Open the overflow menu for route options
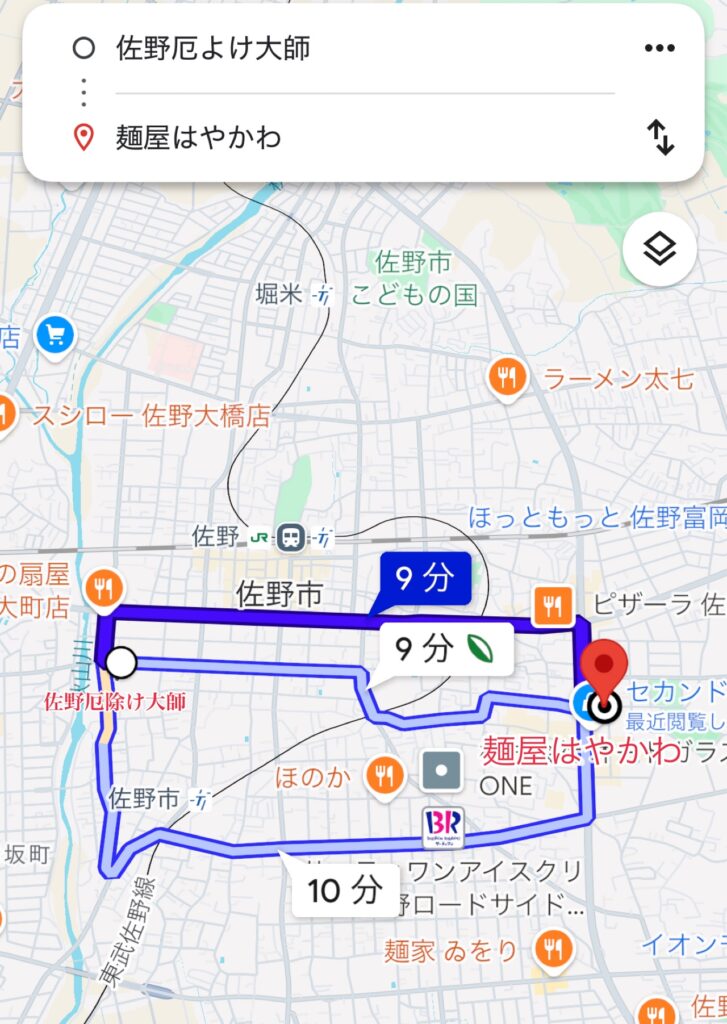727x1024 pixels. [x=660, y=48]
